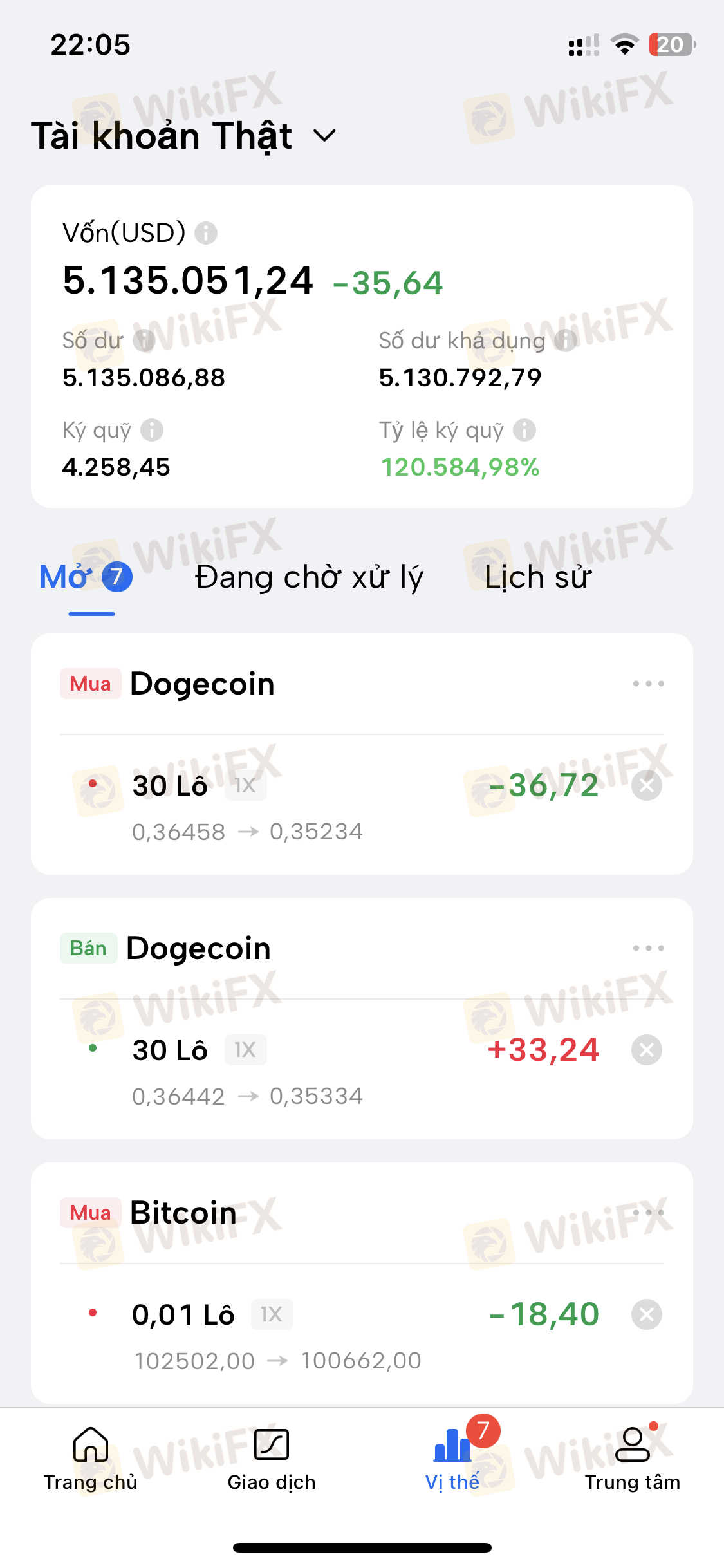
Task: Show info for Số dư khả dụng
Action: point(566,341)
